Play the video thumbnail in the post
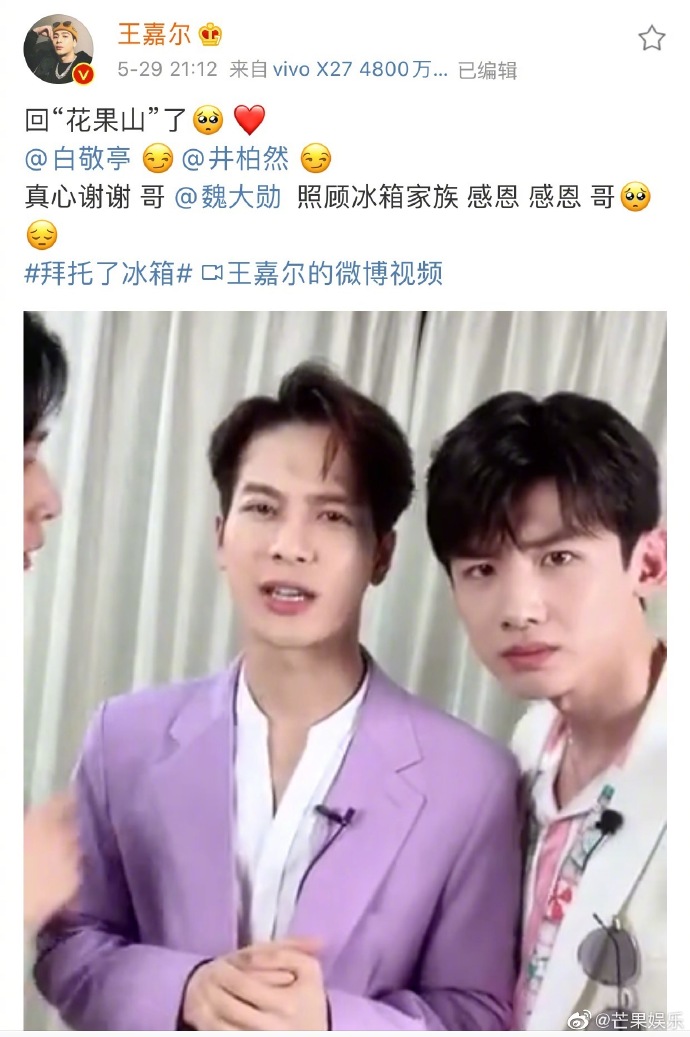690x1037 pixels. [345, 670]
